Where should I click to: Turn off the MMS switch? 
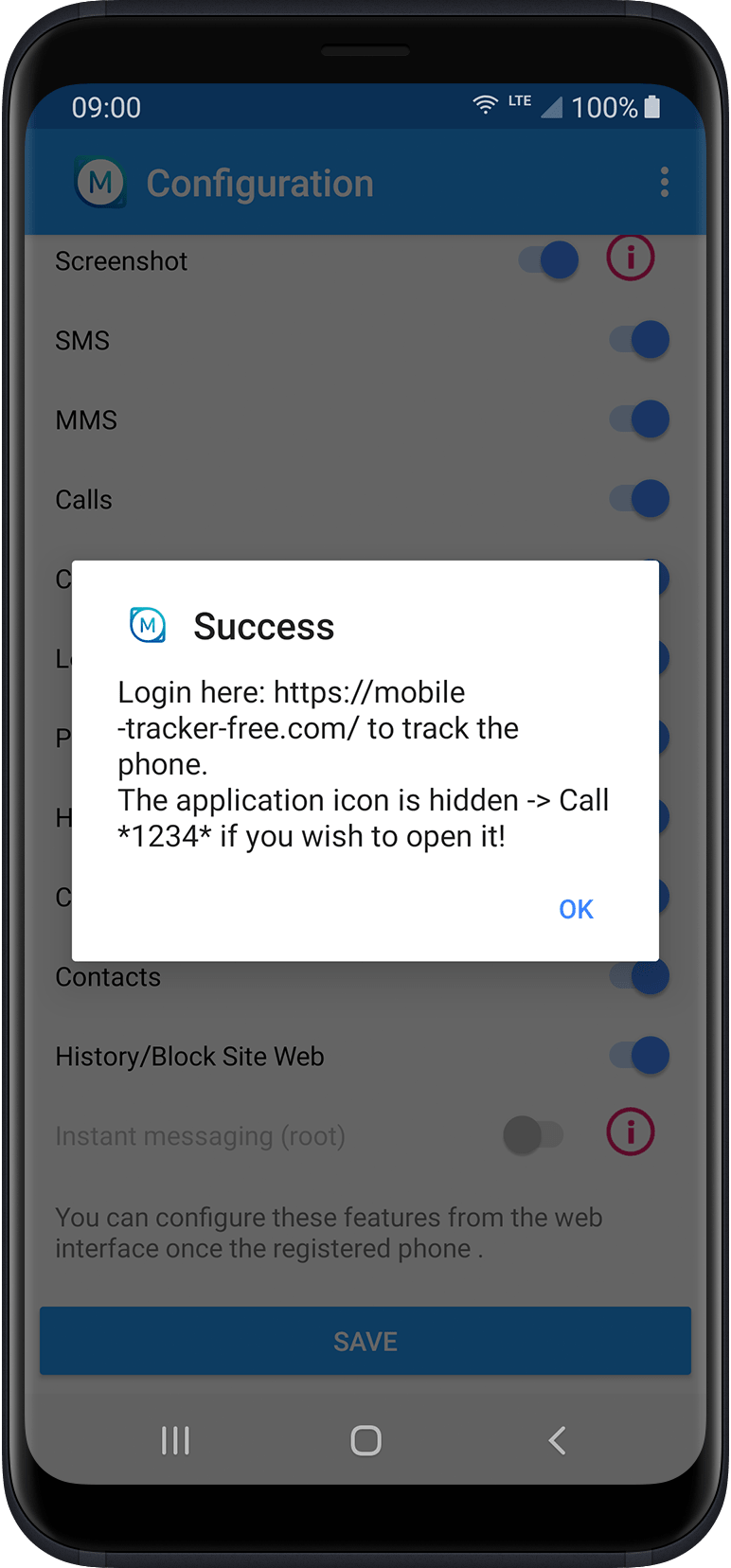639,419
